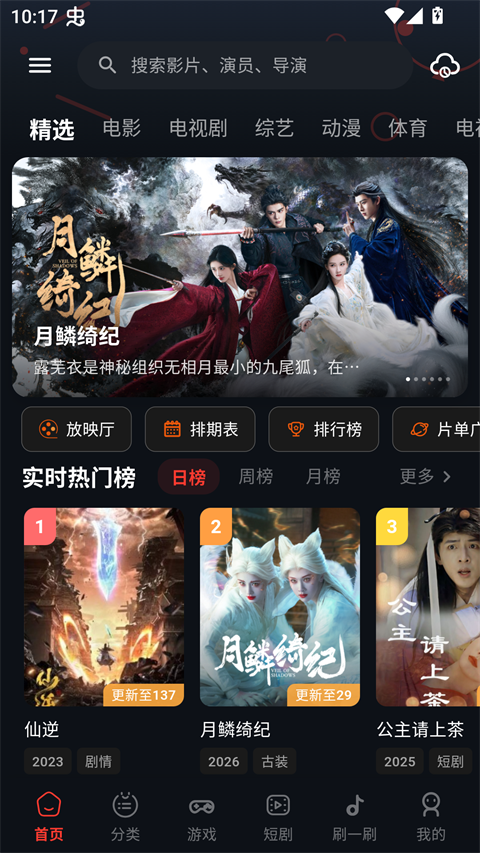Image resolution: width=480 pixels, height=853 pixels.
Task: Open the cloud history icon
Action: click(445, 66)
